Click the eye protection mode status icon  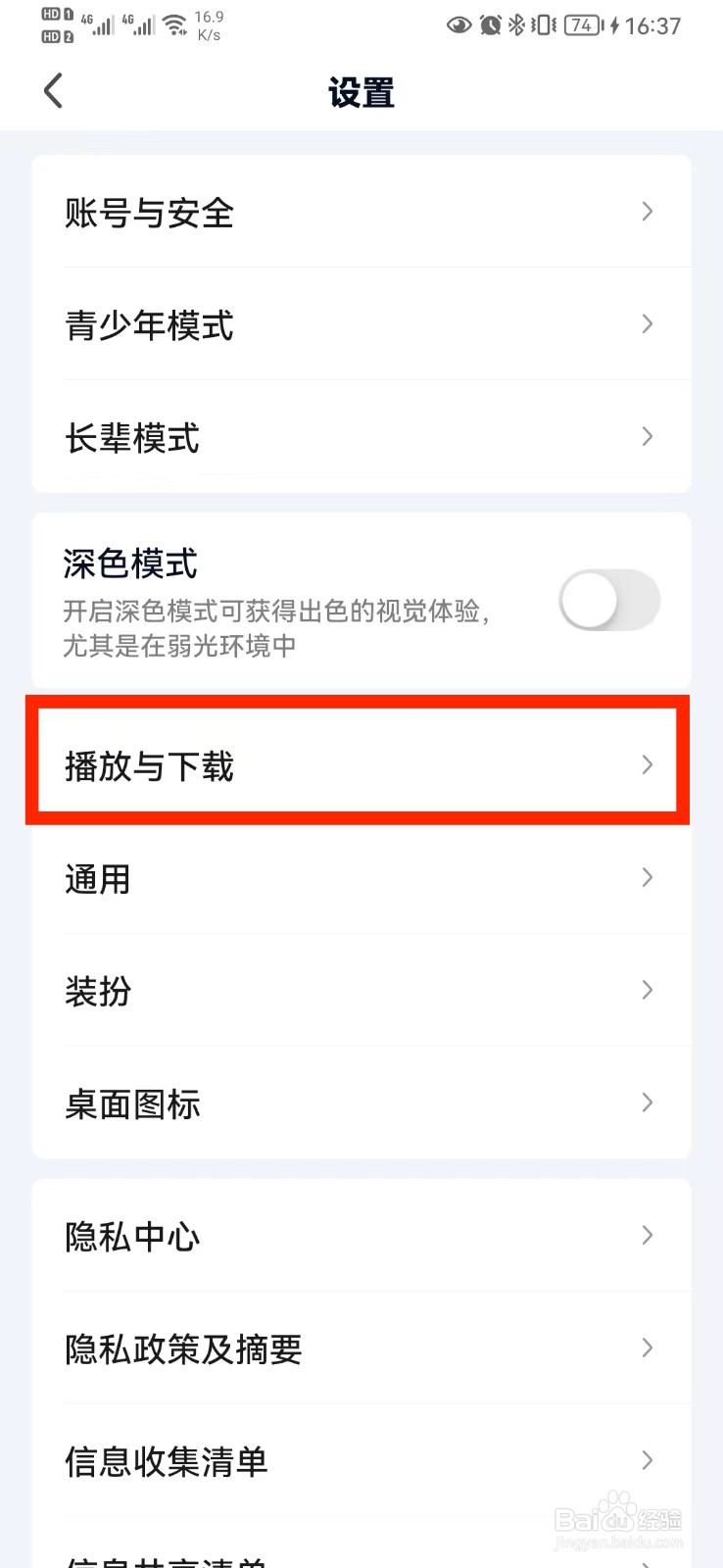458,25
